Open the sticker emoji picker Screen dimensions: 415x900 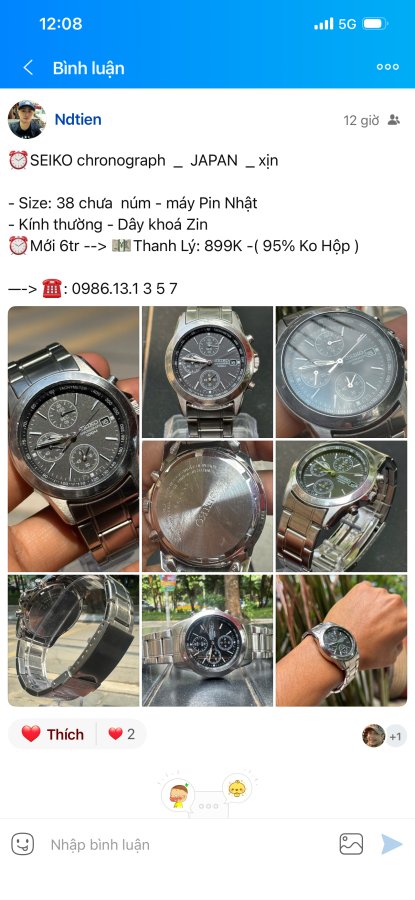23,844
